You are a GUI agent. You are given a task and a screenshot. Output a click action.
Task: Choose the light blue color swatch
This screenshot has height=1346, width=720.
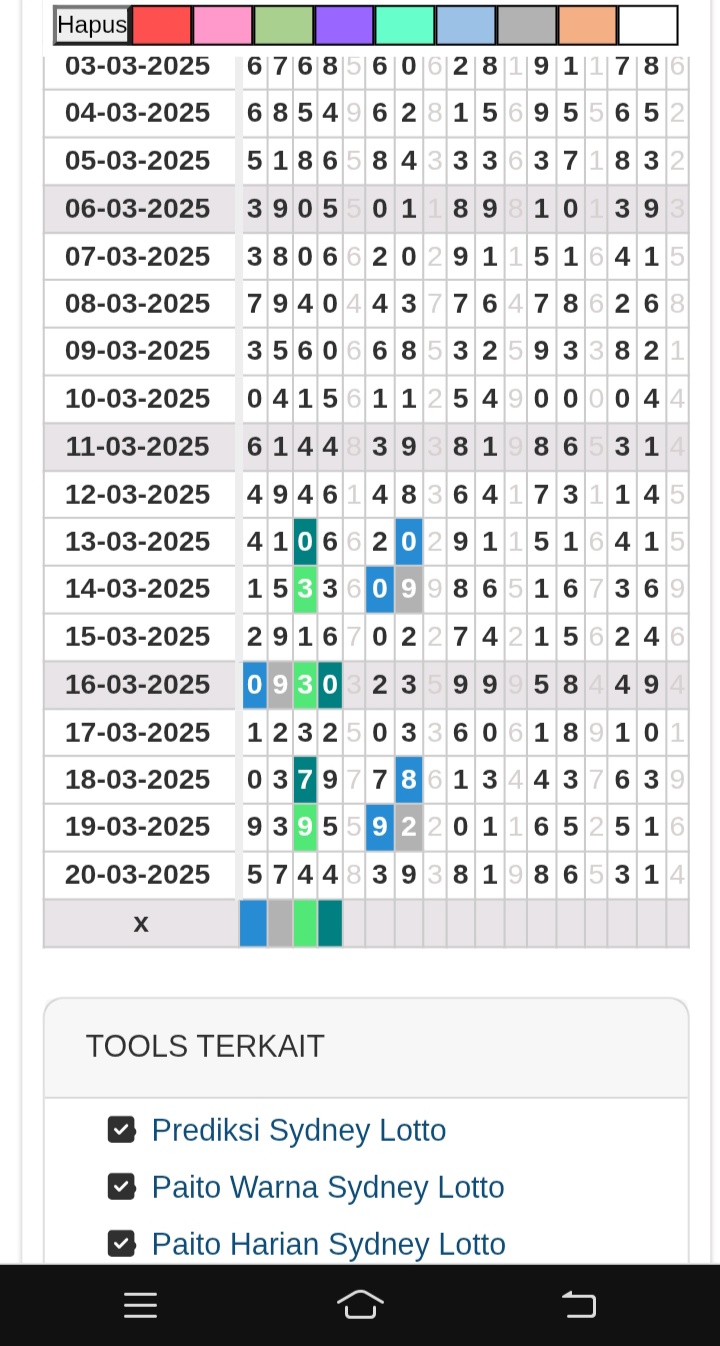[466, 25]
